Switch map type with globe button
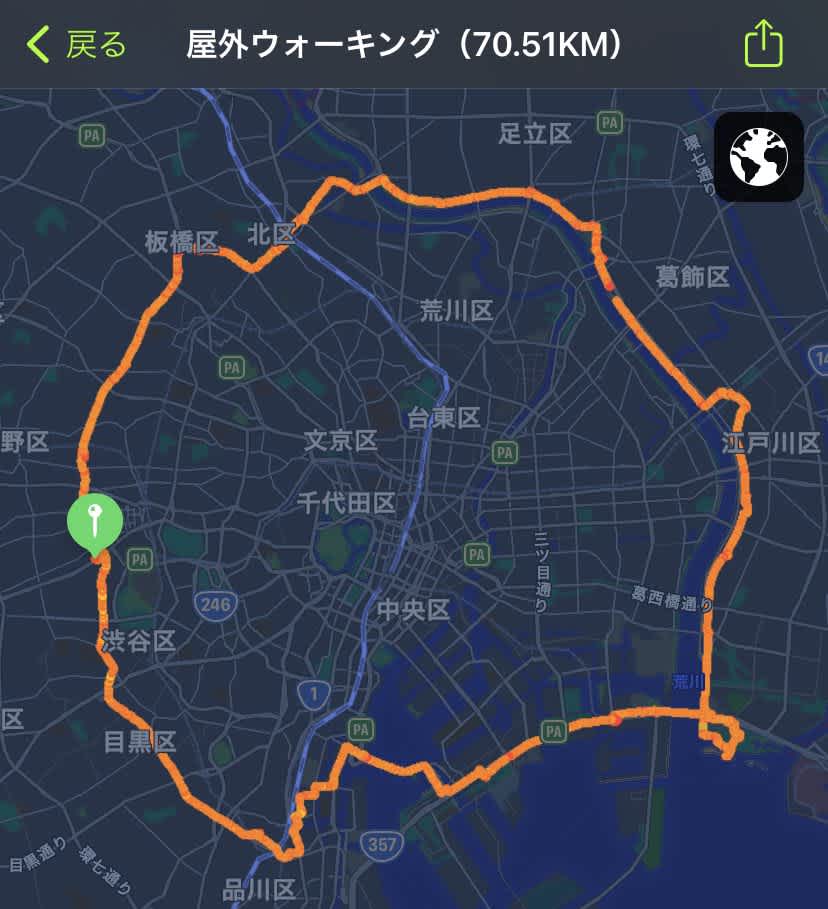This screenshot has height=909, width=828. tap(759, 157)
